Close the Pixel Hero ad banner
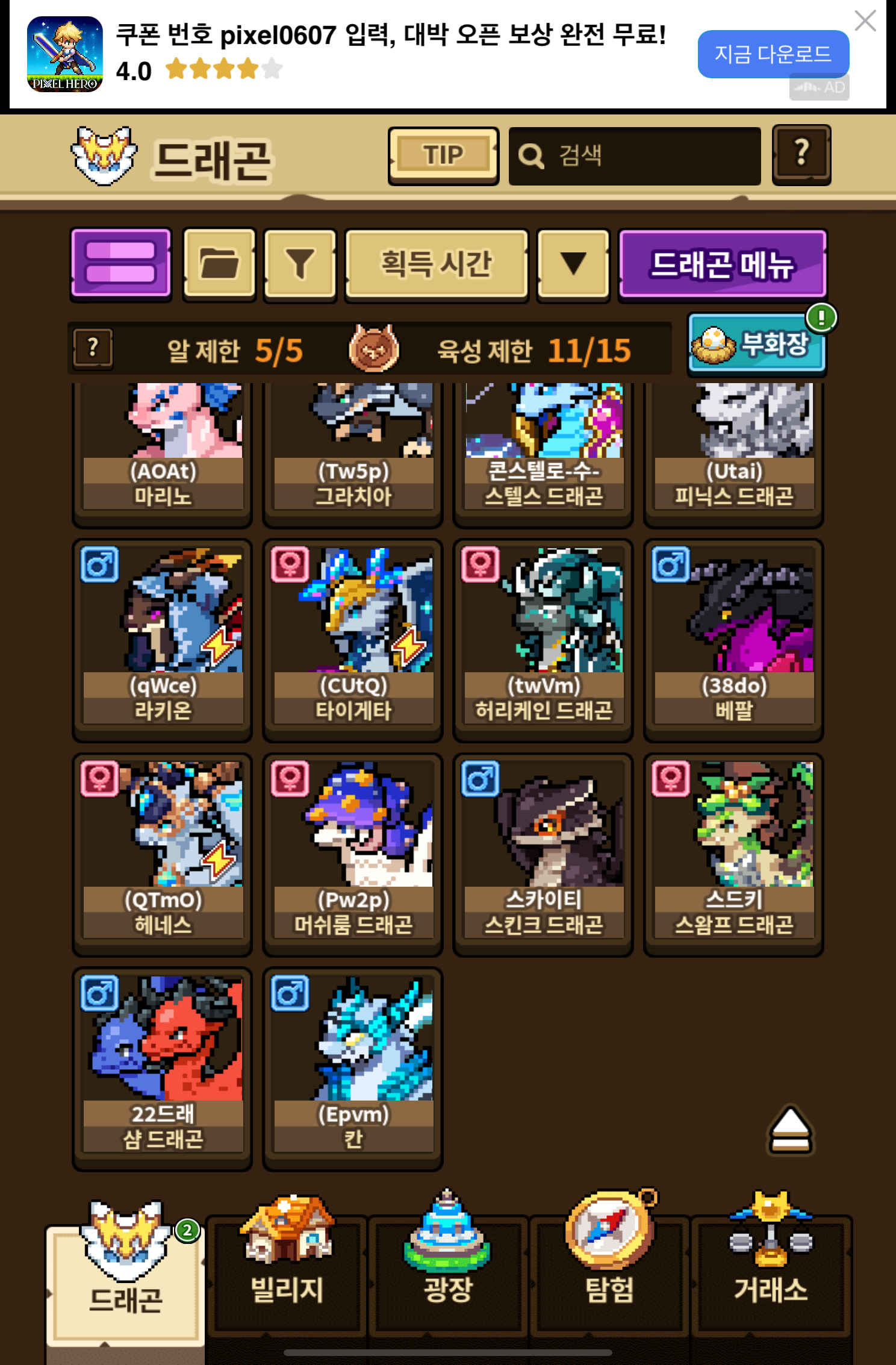This screenshot has height=1365, width=896. [x=865, y=21]
